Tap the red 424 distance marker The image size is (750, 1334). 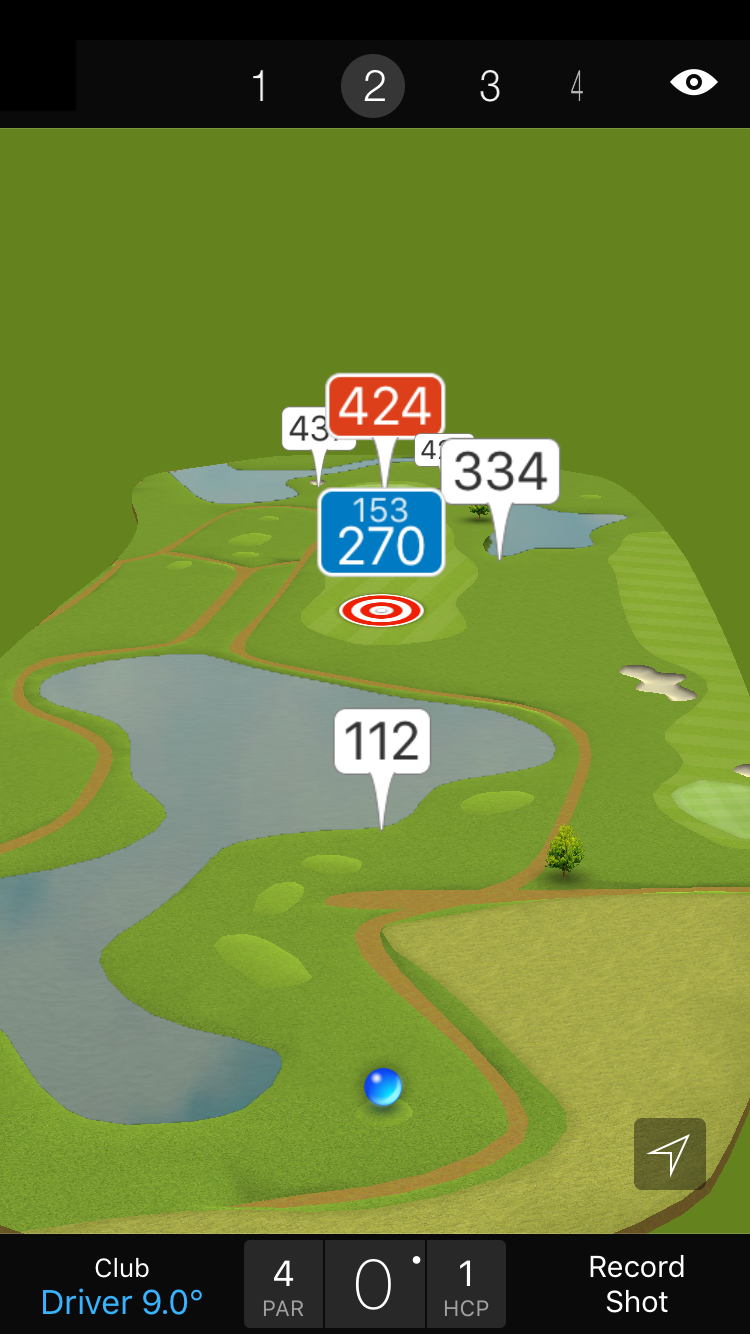pos(385,407)
